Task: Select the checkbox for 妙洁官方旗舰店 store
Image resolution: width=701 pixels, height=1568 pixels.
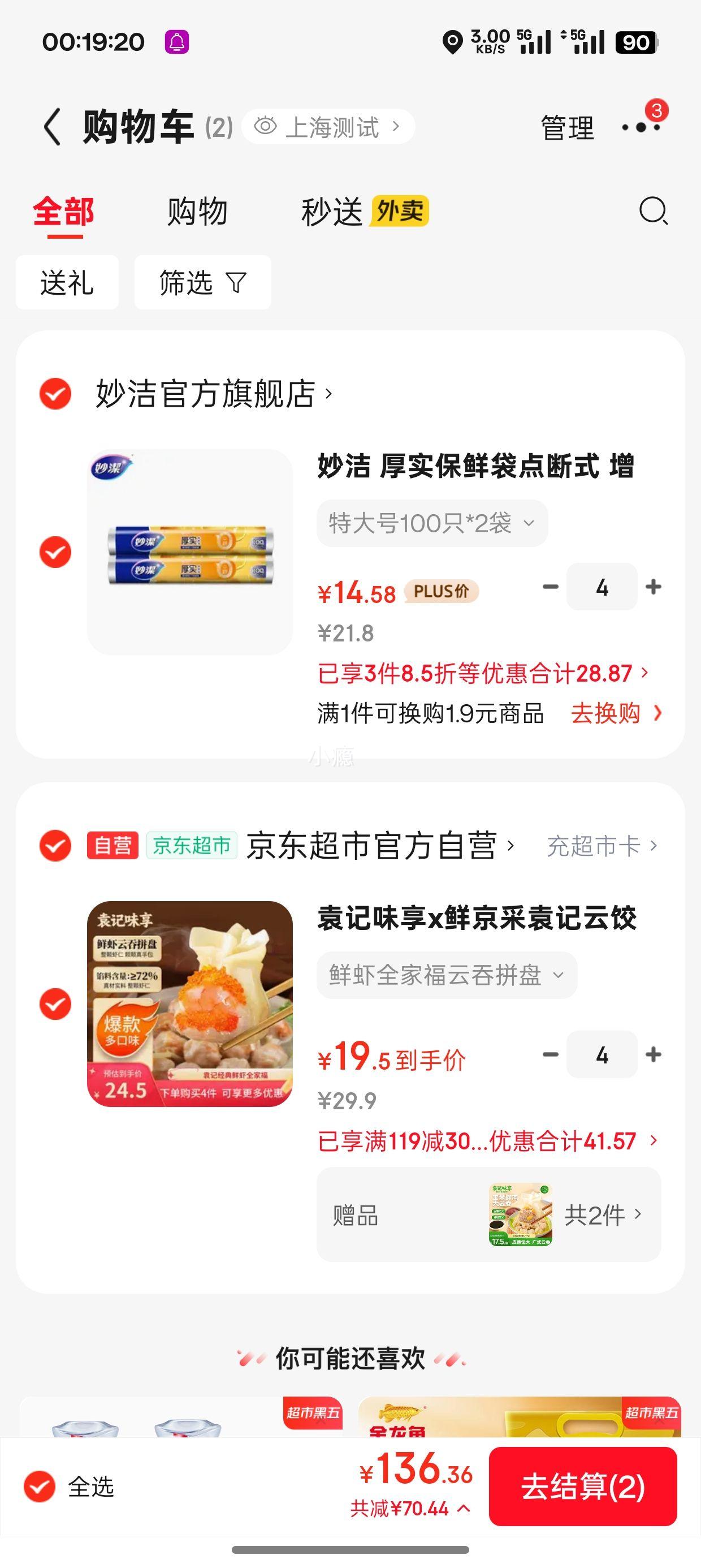Action: click(x=54, y=394)
